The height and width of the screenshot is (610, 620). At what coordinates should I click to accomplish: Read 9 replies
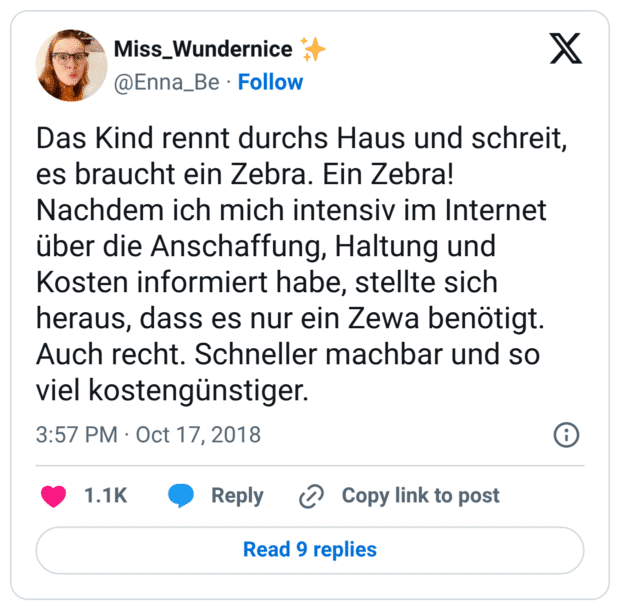310,549
